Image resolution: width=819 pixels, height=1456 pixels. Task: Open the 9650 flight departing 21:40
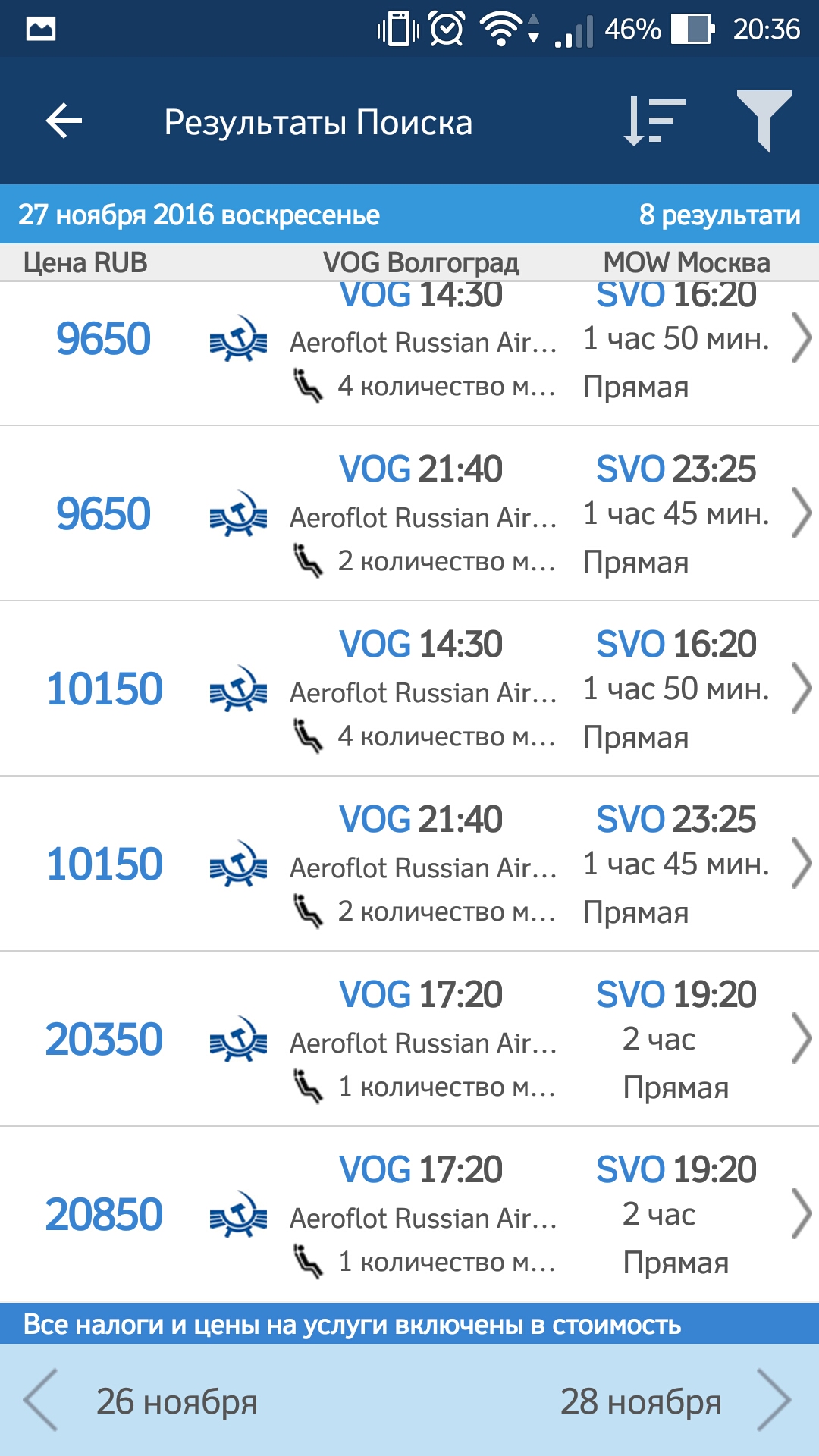click(409, 514)
